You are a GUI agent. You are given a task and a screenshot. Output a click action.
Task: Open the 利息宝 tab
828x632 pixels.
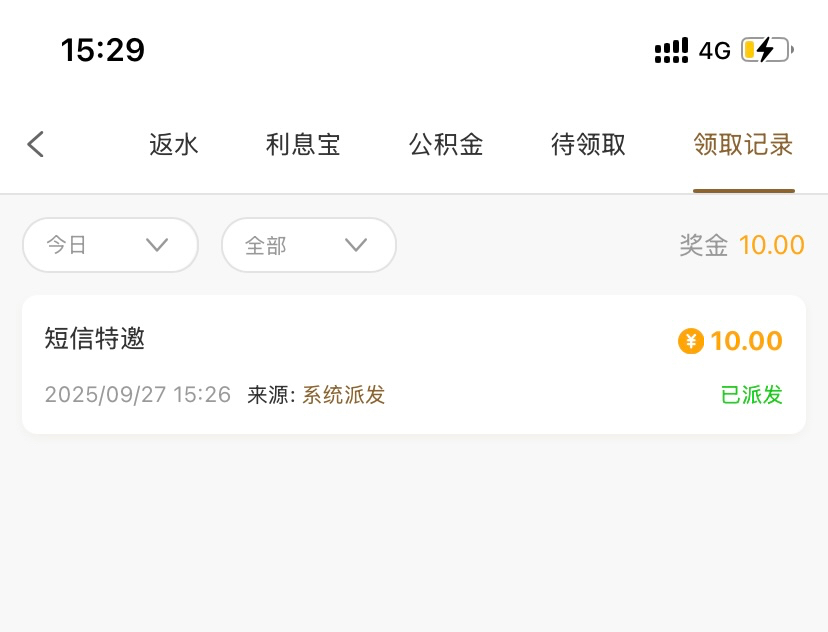(303, 145)
